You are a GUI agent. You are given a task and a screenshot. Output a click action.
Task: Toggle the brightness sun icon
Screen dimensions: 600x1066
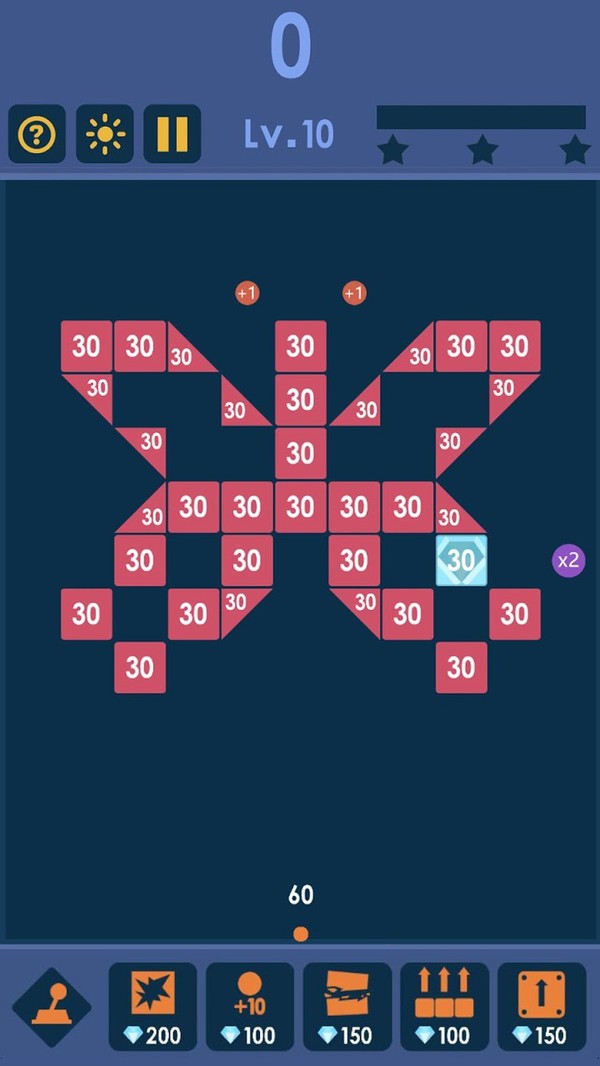pos(105,134)
